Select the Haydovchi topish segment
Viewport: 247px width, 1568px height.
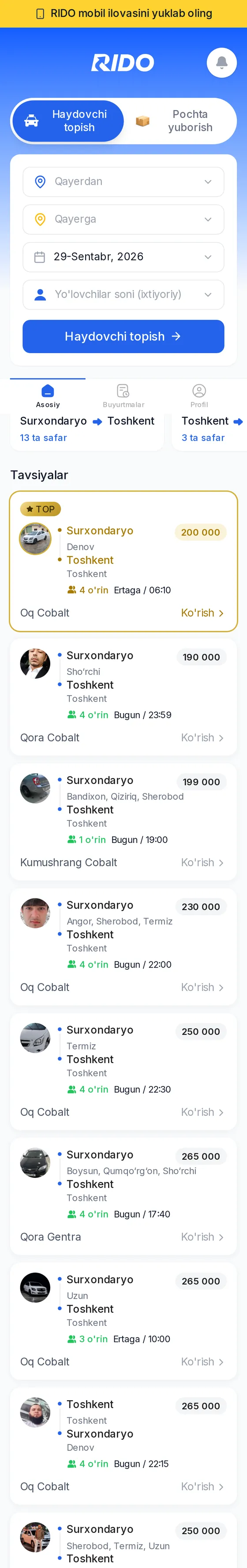tap(68, 121)
